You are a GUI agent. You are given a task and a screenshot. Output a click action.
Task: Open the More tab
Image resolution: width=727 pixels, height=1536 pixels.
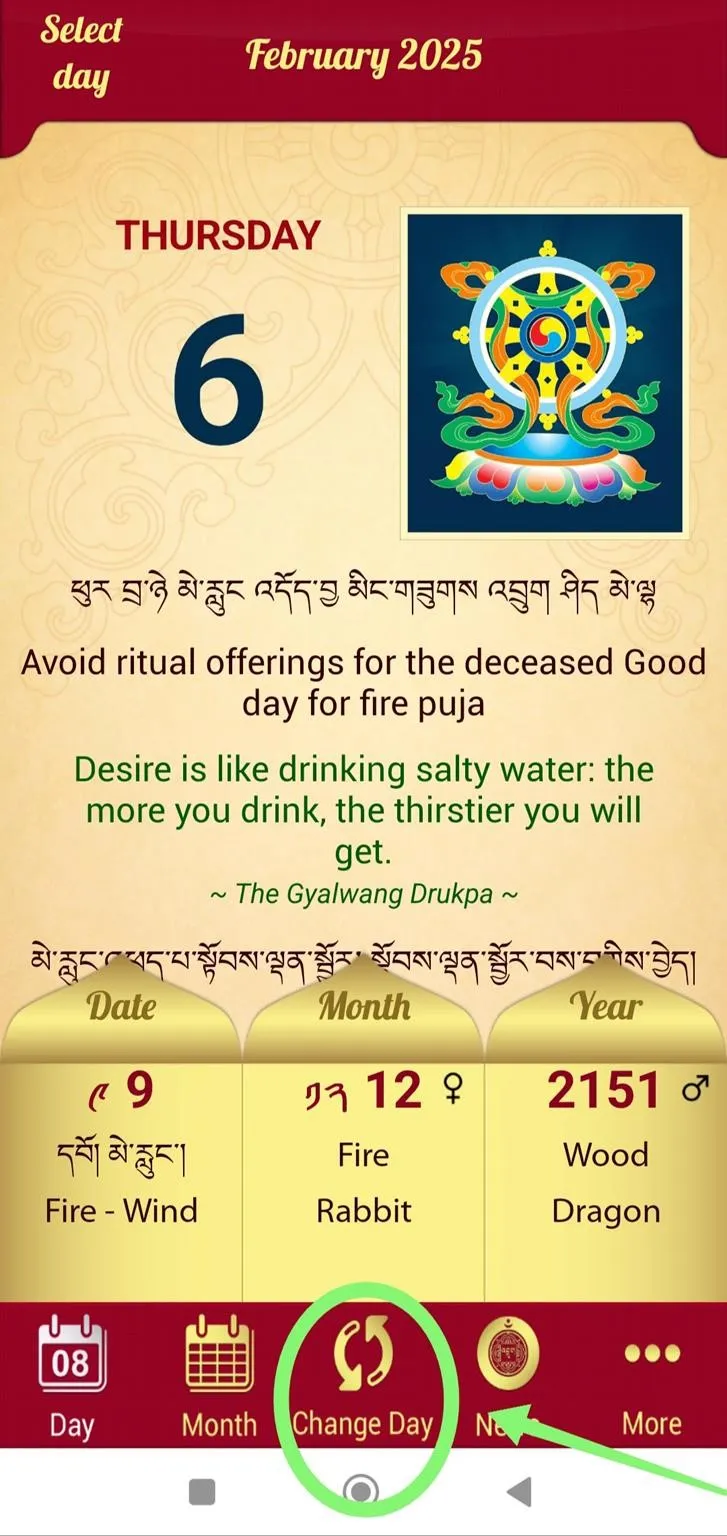coord(651,1376)
